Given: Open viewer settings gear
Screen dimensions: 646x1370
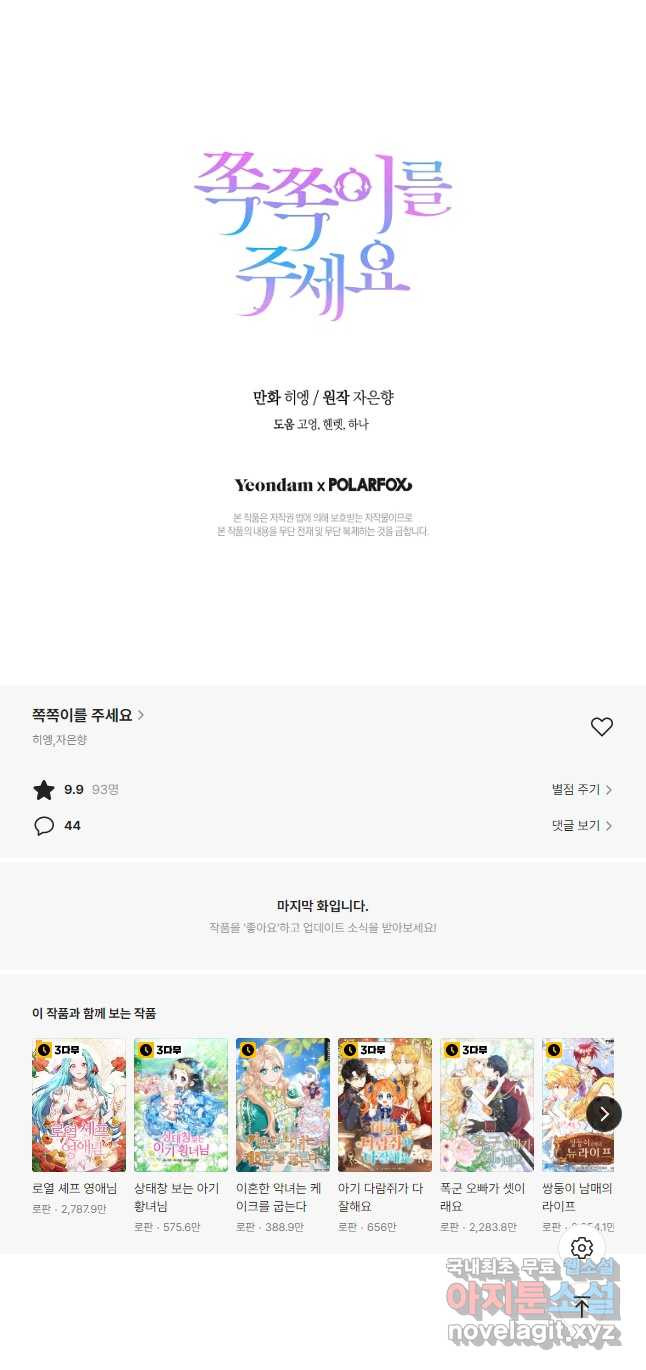Looking at the screenshot, I should (x=582, y=1248).
